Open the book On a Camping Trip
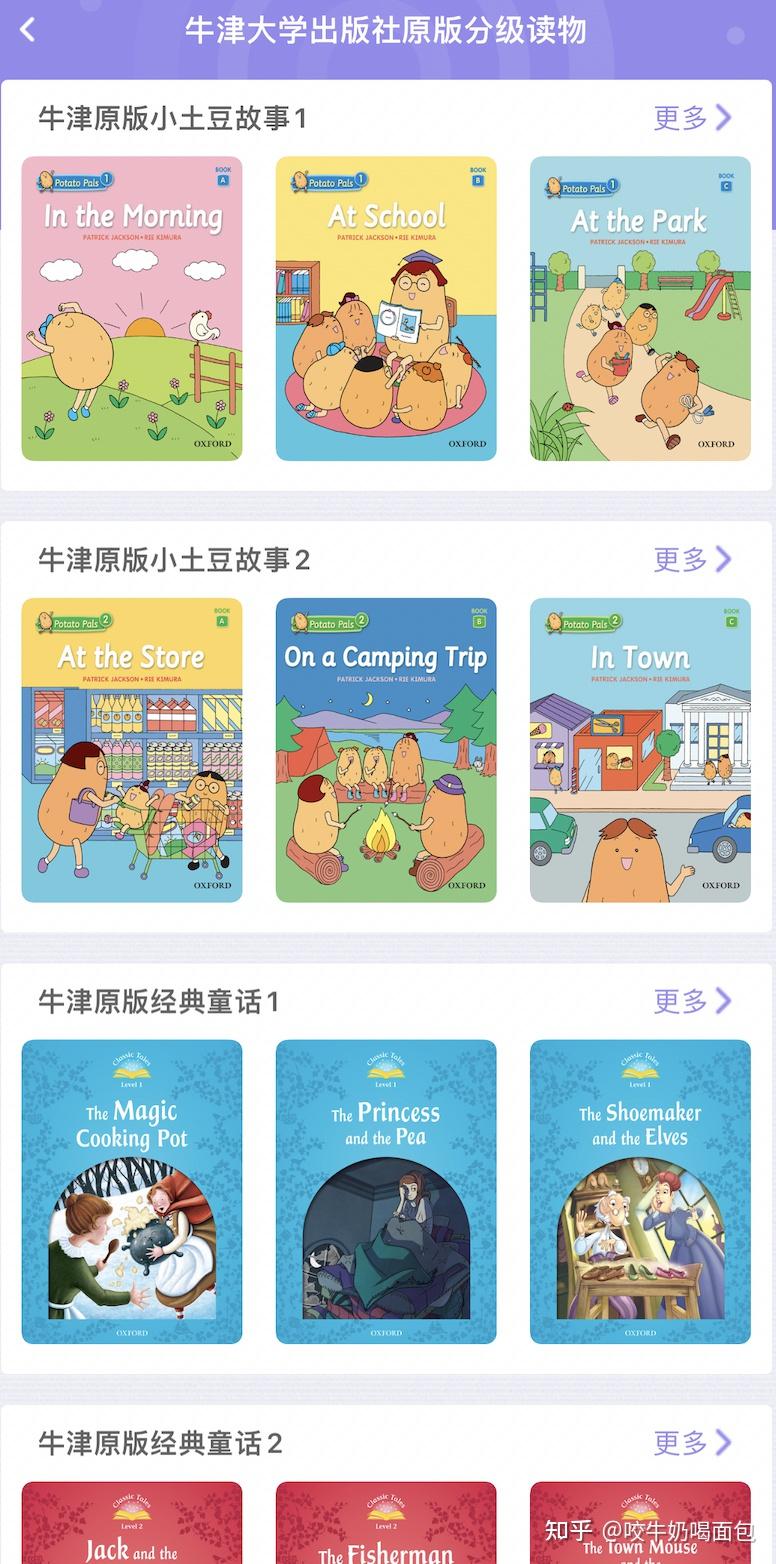The image size is (776, 1564). 386,750
